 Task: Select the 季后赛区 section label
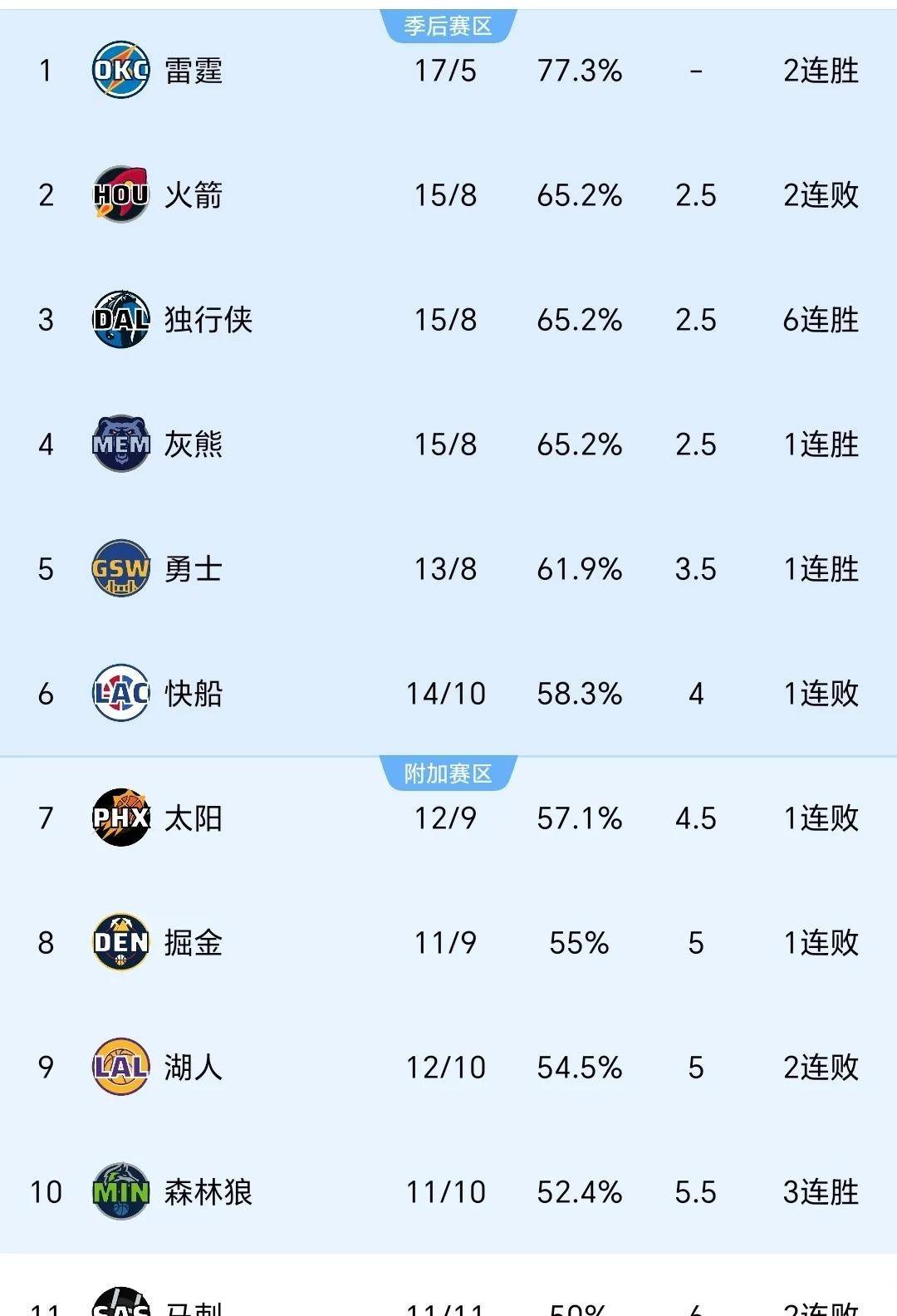447,24
